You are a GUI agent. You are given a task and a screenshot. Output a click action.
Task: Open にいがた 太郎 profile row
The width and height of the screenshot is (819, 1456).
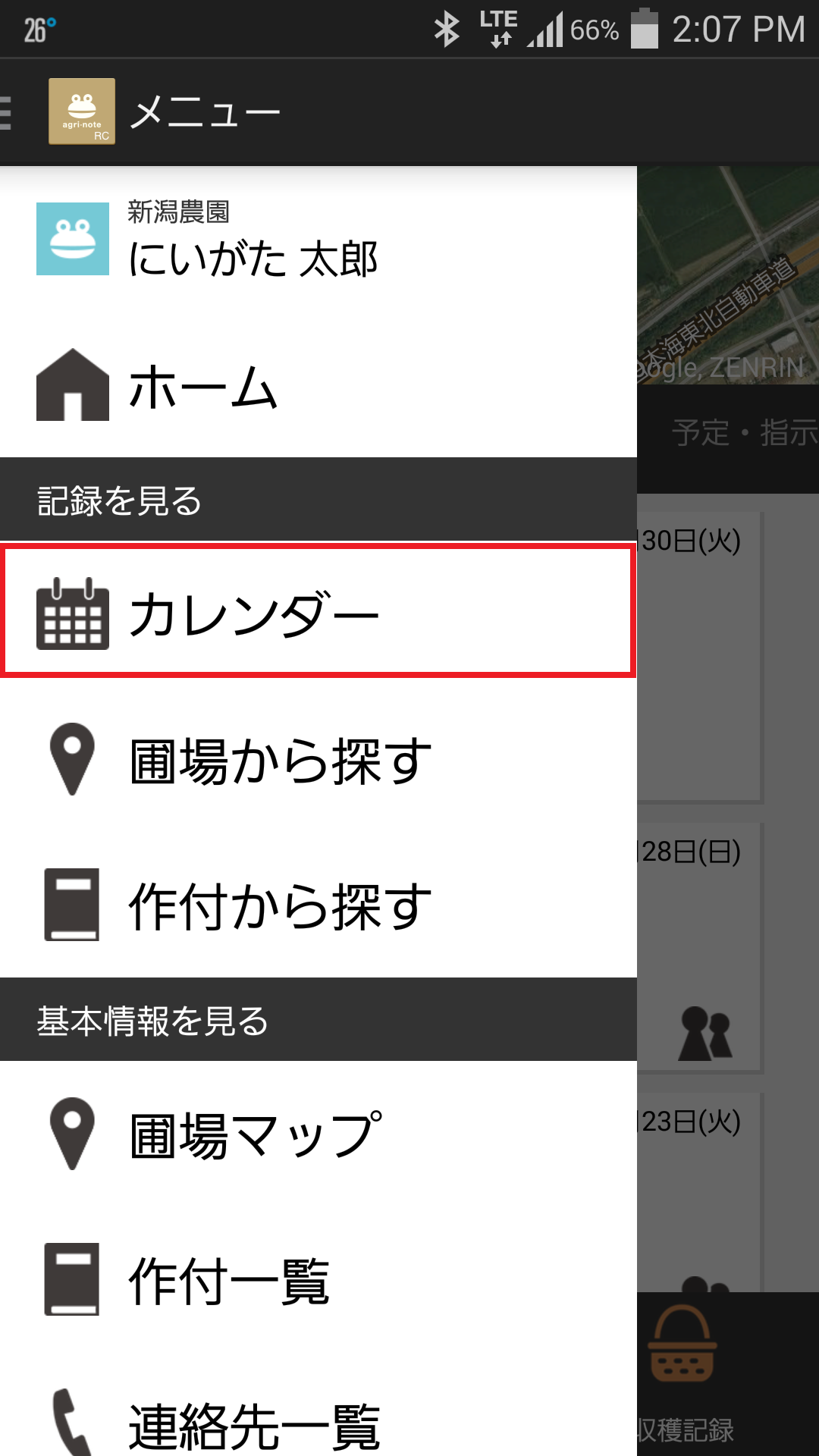(x=318, y=239)
